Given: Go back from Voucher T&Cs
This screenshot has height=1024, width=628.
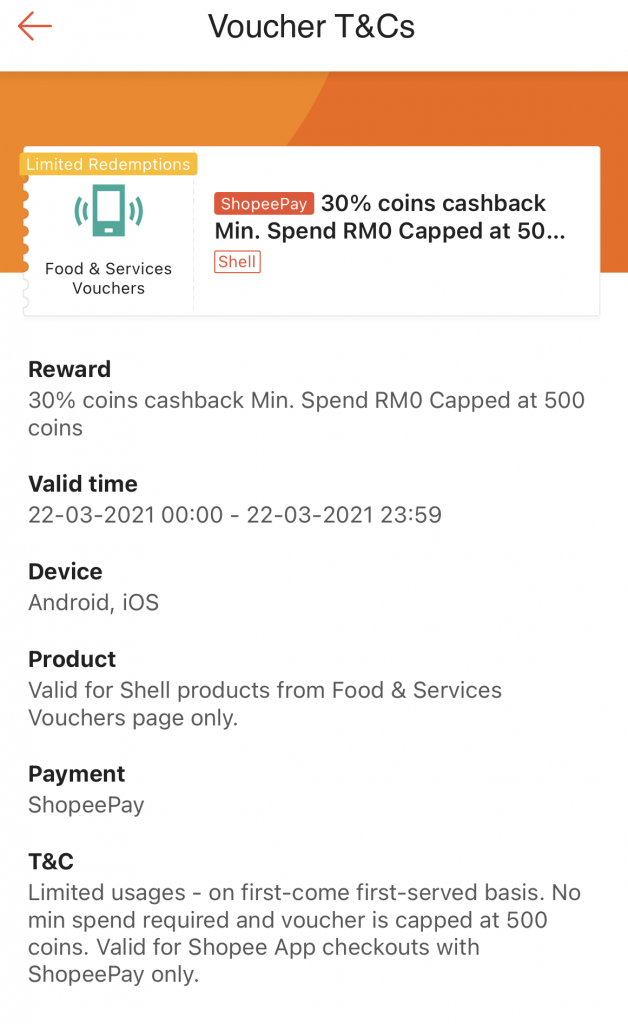Looking at the screenshot, I should tap(35, 27).
